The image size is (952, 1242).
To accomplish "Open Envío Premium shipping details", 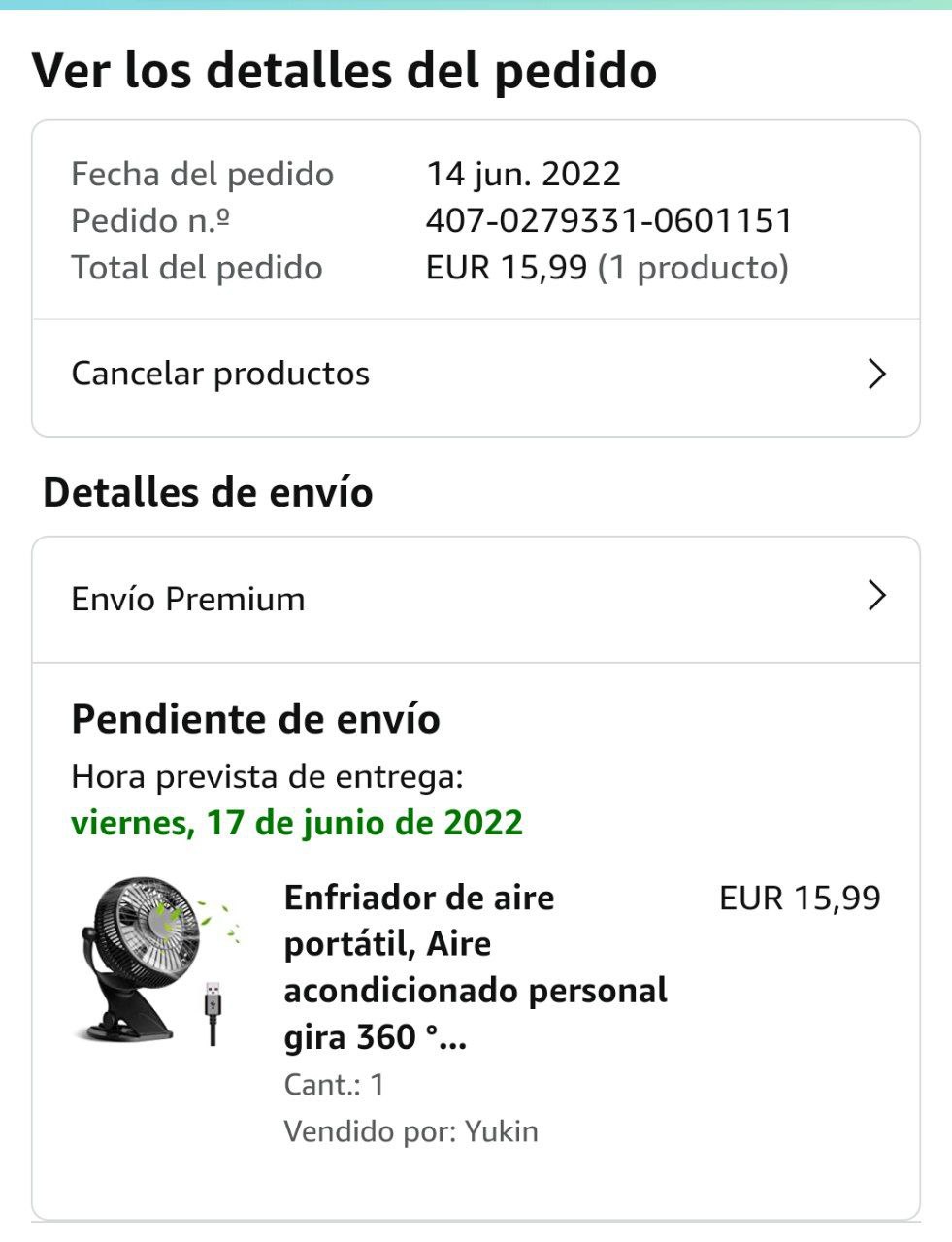I will 476,600.
